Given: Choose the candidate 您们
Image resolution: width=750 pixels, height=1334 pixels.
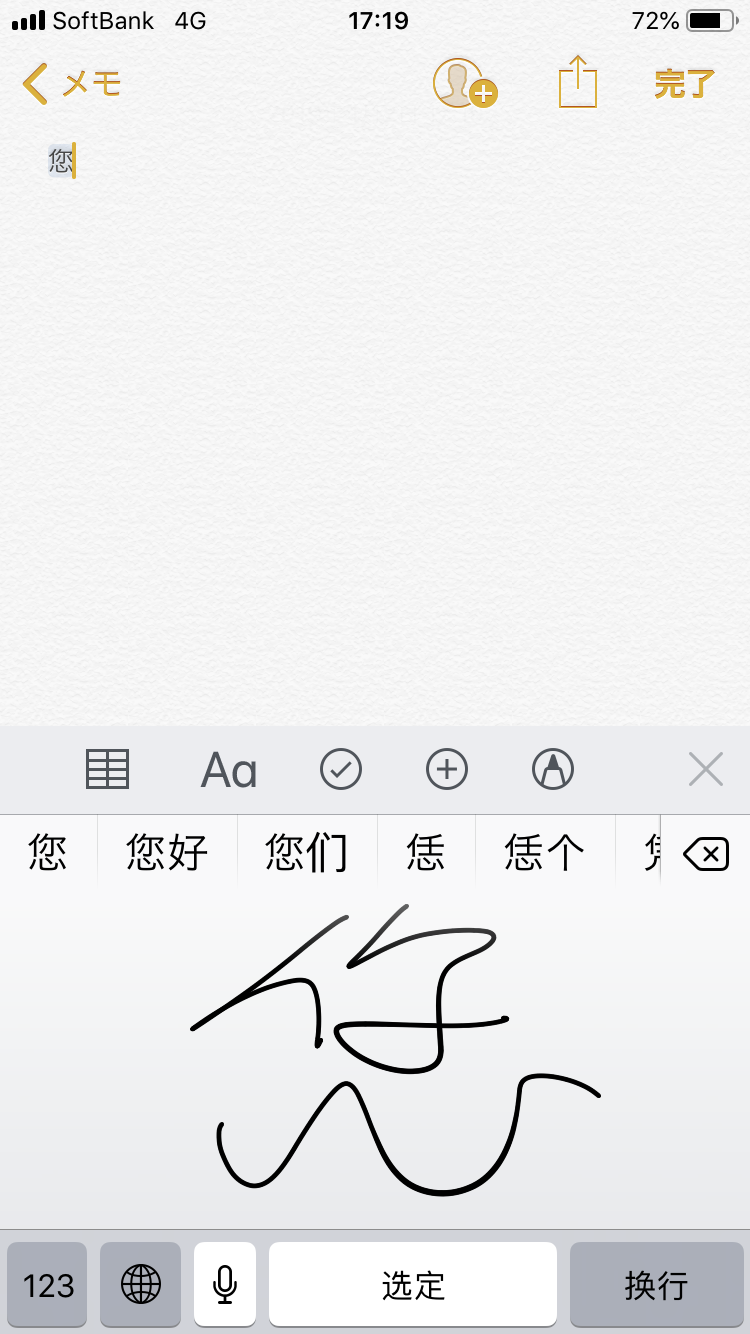Looking at the screenshot, I should (x=306, y=853).
